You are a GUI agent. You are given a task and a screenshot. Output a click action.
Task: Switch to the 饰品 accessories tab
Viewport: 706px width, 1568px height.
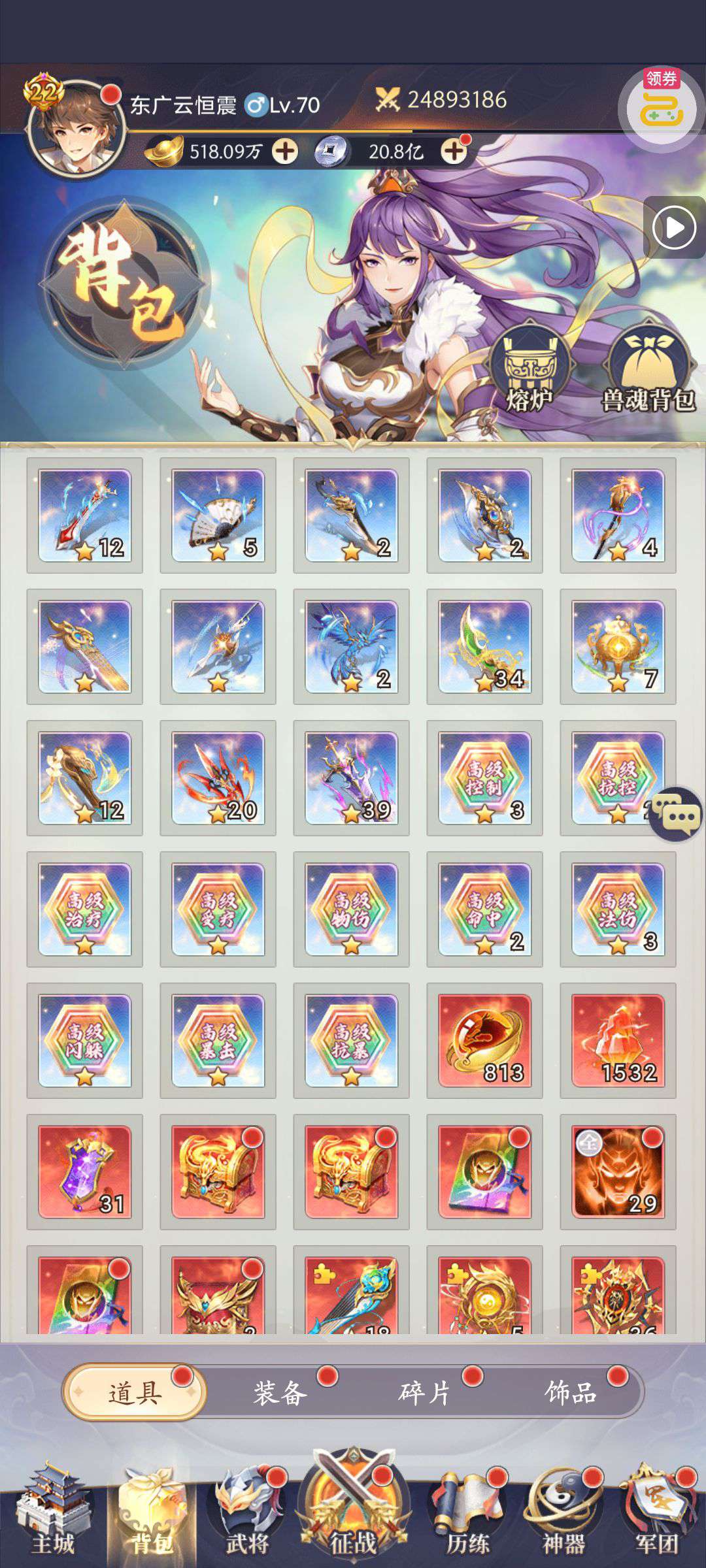(571, 1392)
